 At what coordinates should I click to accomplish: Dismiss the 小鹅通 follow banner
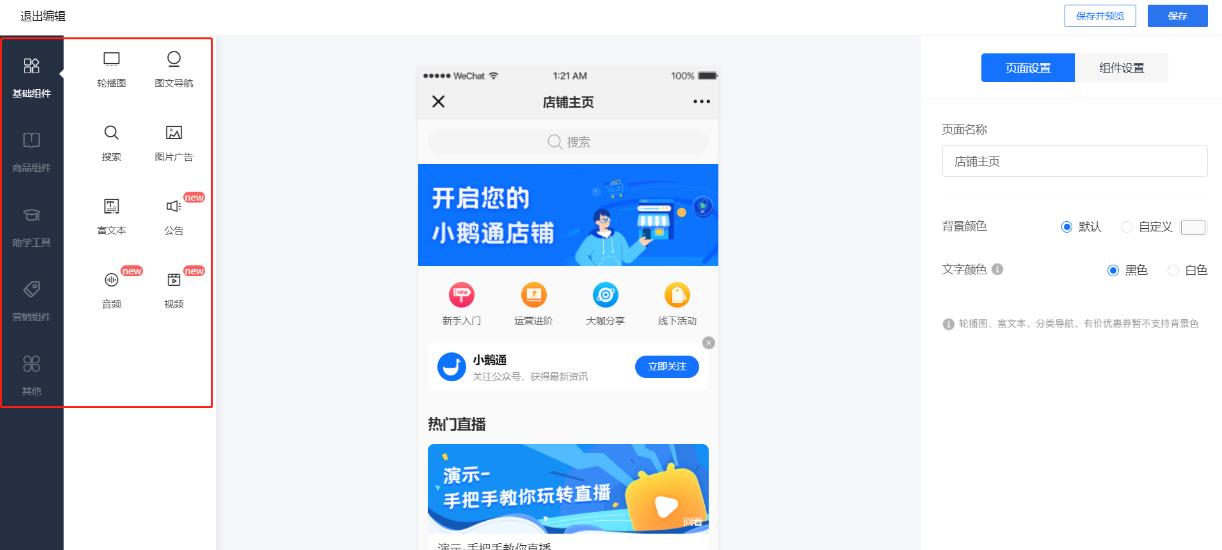(x=709, y=343)
